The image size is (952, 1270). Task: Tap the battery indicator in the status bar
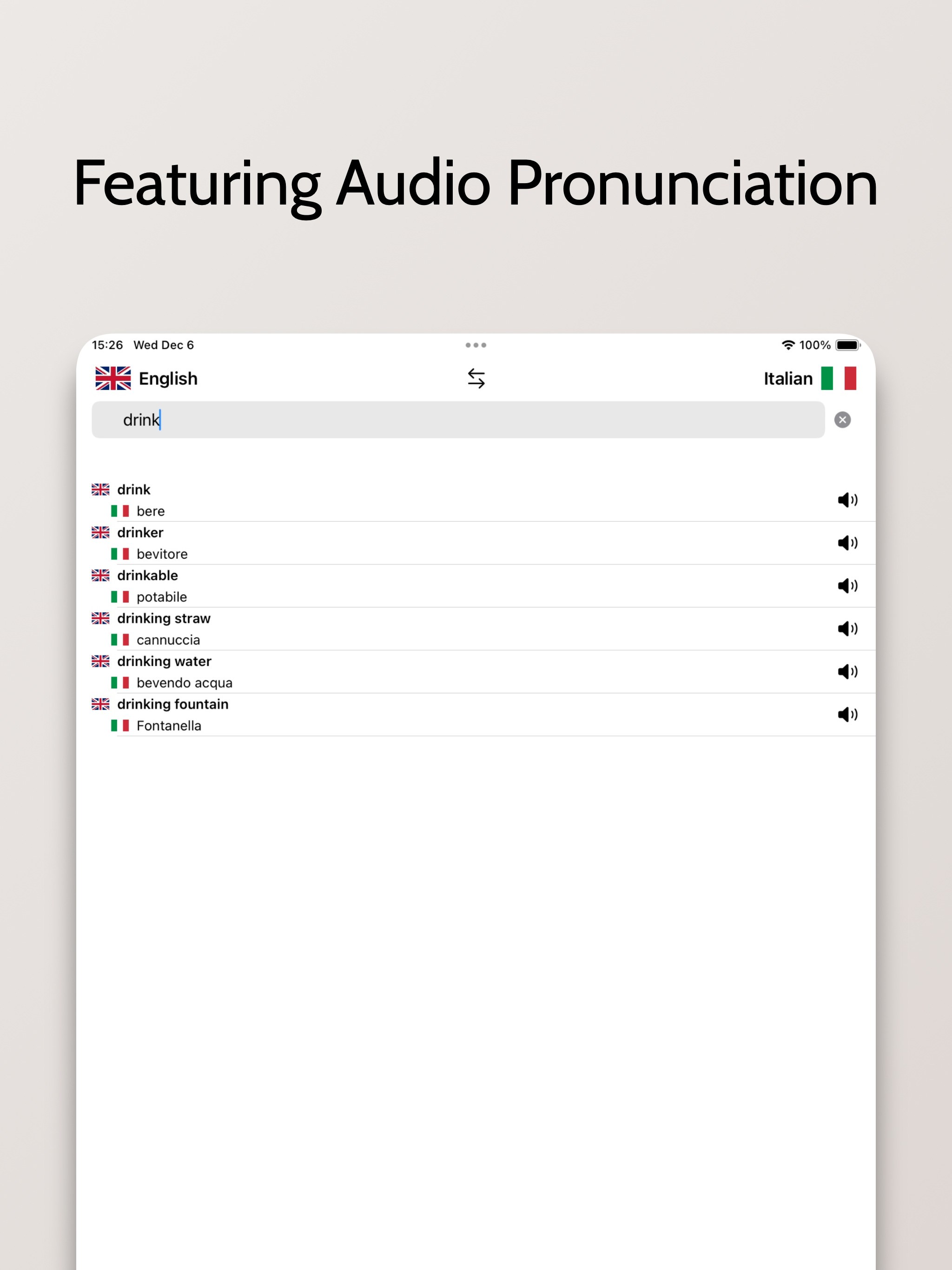846,344
